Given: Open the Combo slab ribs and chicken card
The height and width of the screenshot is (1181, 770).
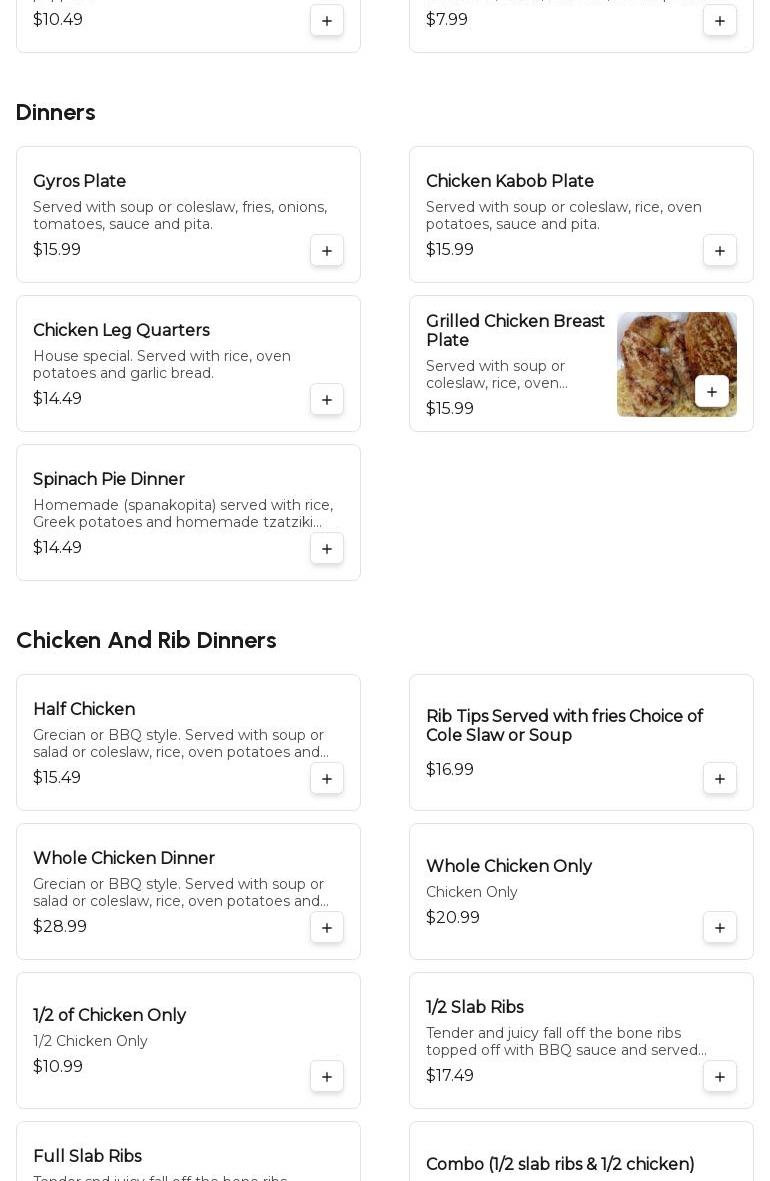Looking at the screenshot, I should (x=560, y=1164).
